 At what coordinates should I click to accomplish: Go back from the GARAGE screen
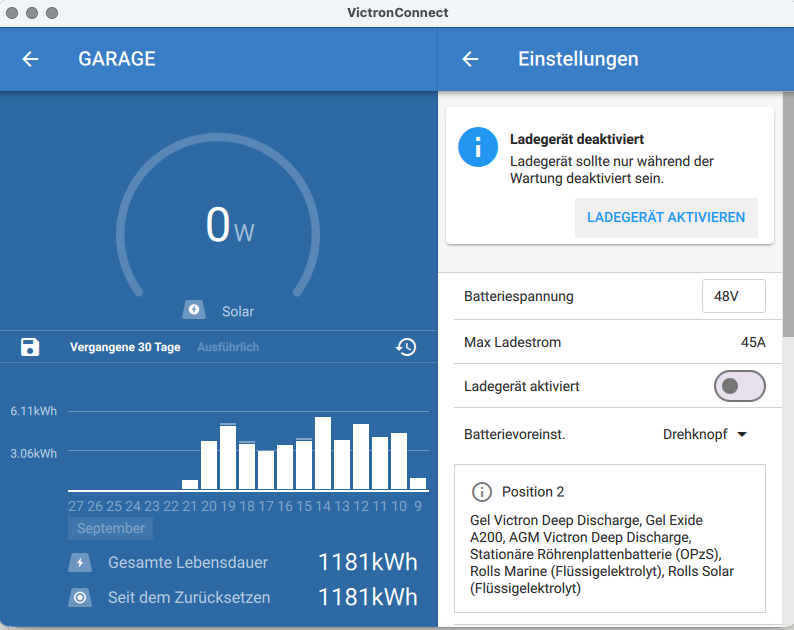pos(31,59)
